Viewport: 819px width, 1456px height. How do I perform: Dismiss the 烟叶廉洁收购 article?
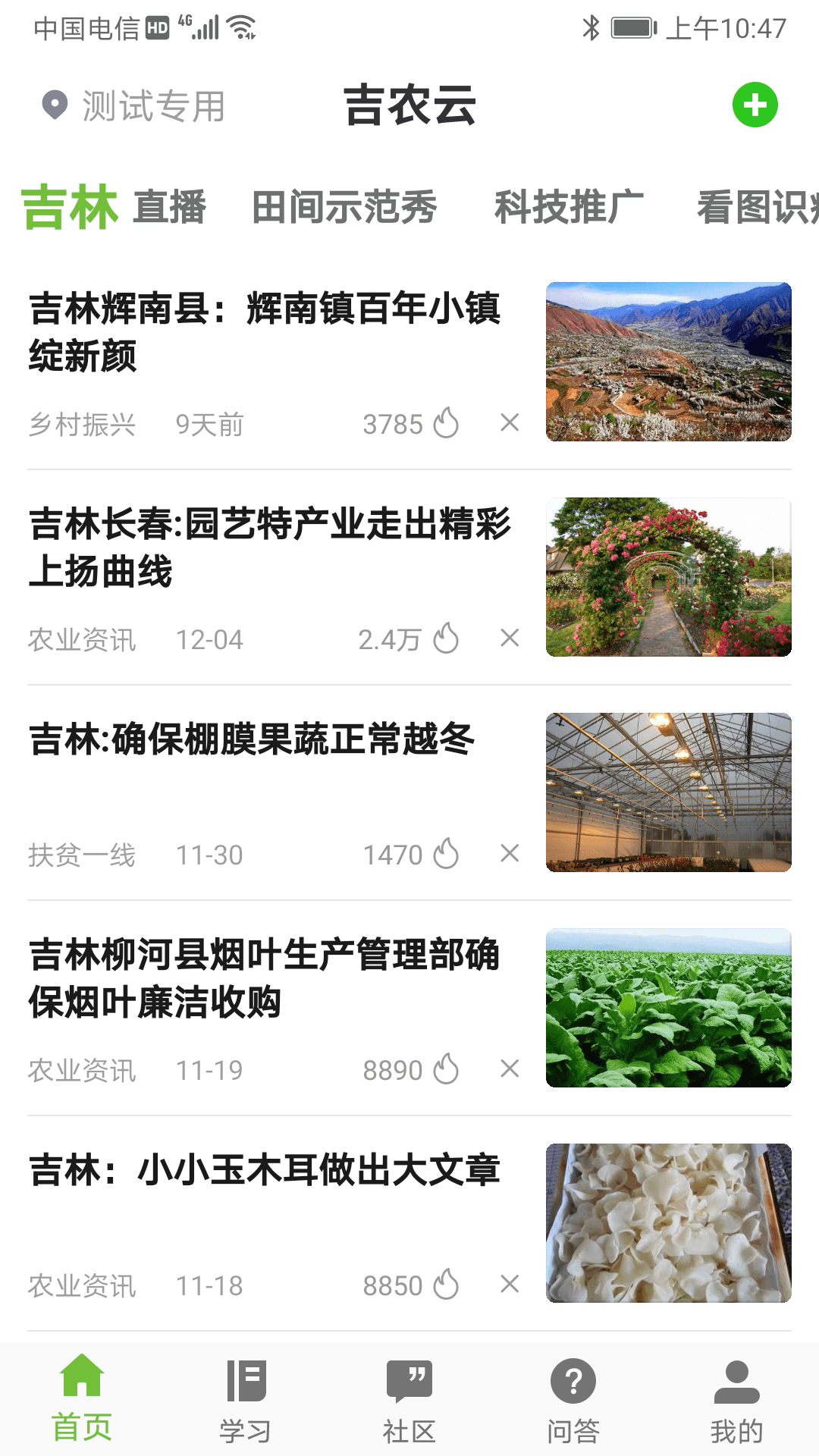510,1069
